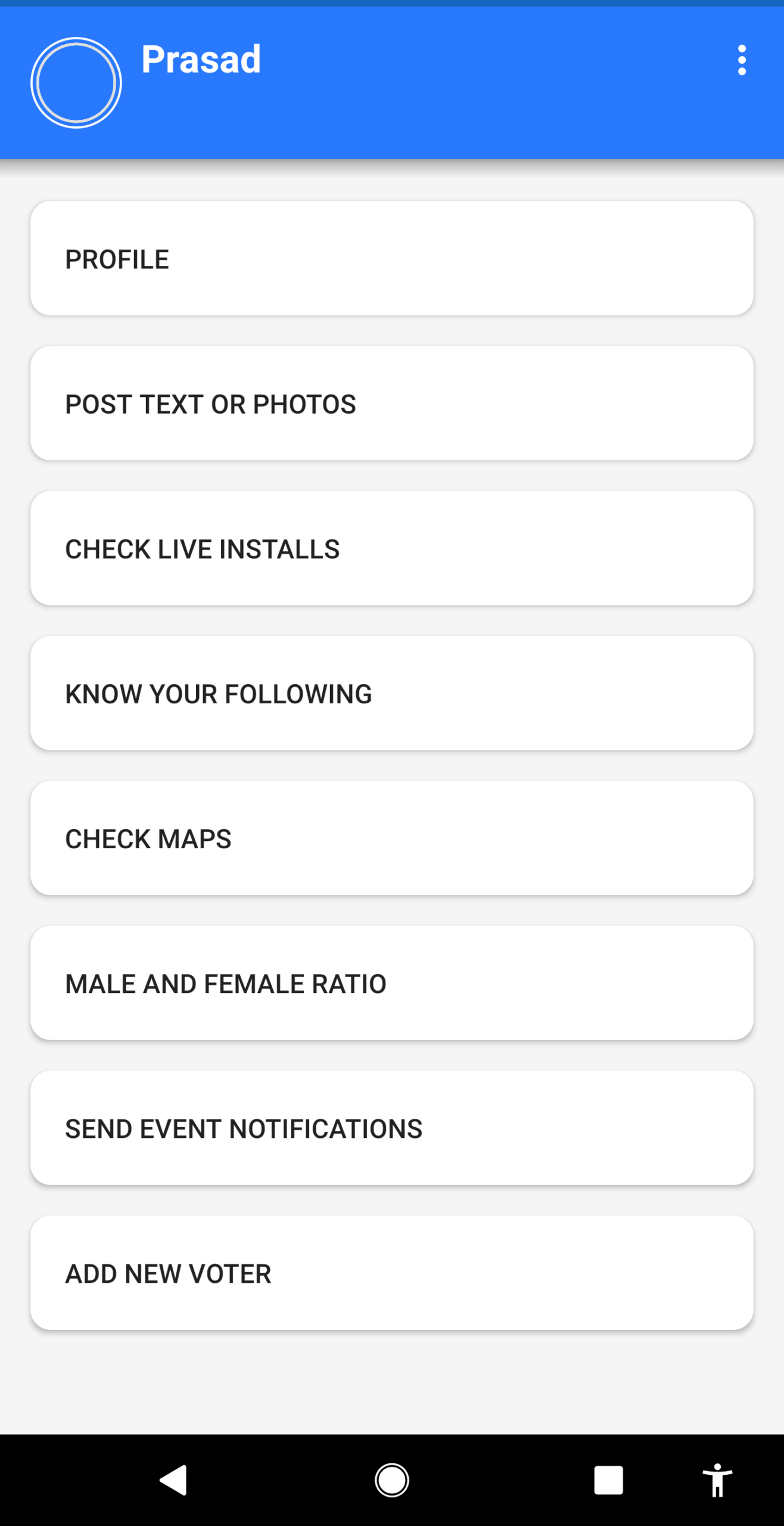
Task: Tap ADD NEW VOTER
Action: (x=391, y=1273)
